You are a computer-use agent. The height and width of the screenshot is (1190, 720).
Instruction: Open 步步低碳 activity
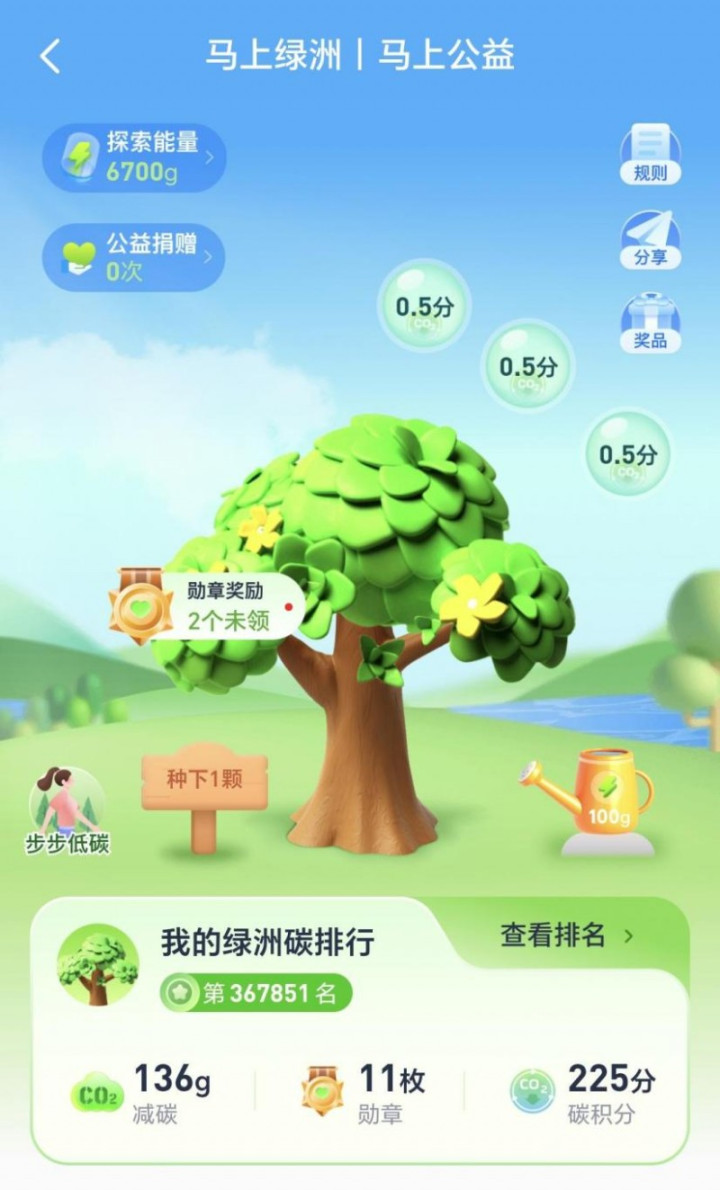(67, 812)
